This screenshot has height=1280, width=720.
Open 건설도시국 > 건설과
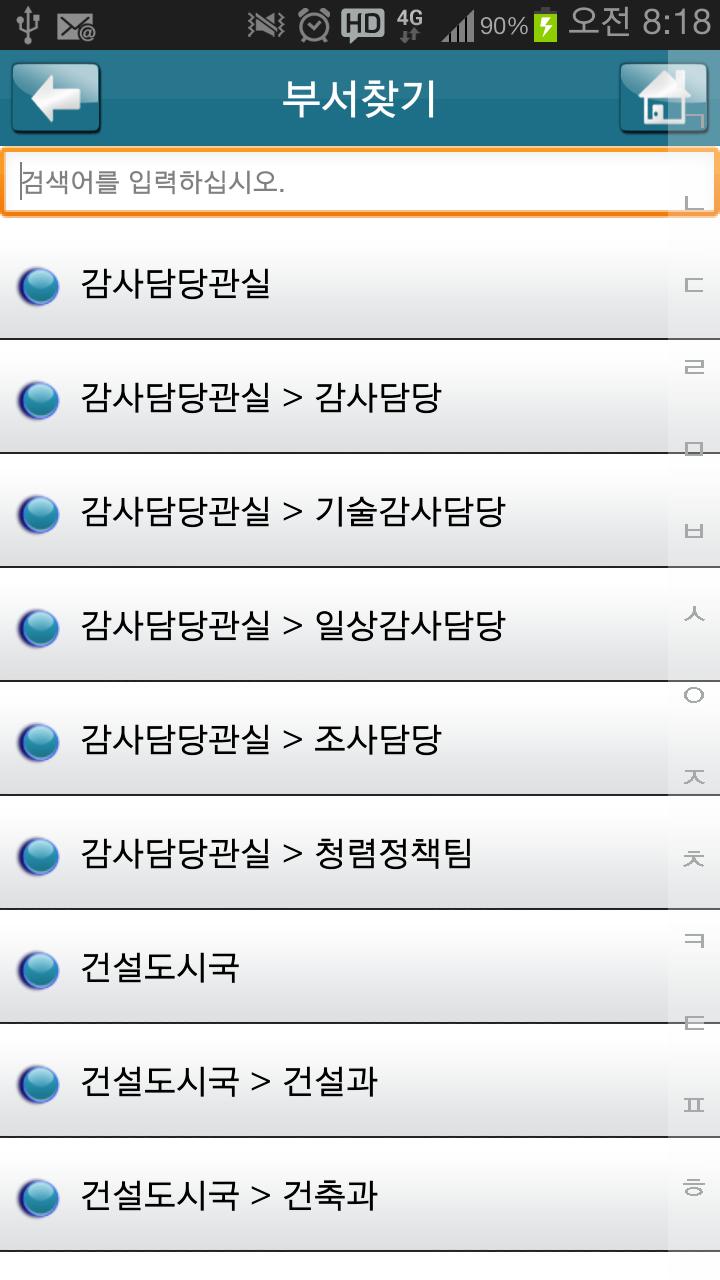tap(330, 1082)
